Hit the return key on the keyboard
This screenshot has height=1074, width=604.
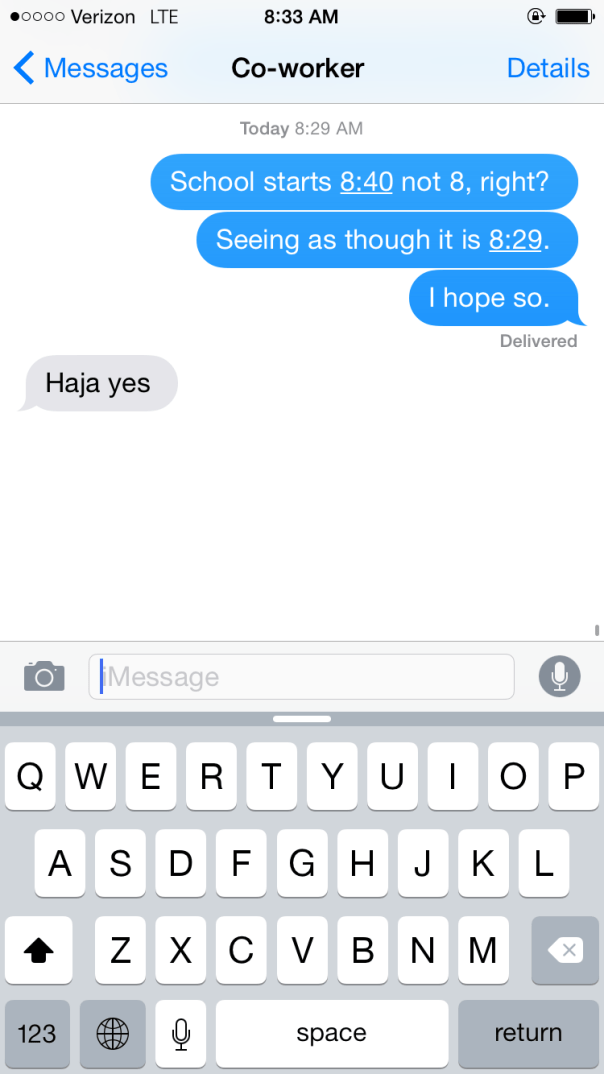[528, 1032]
